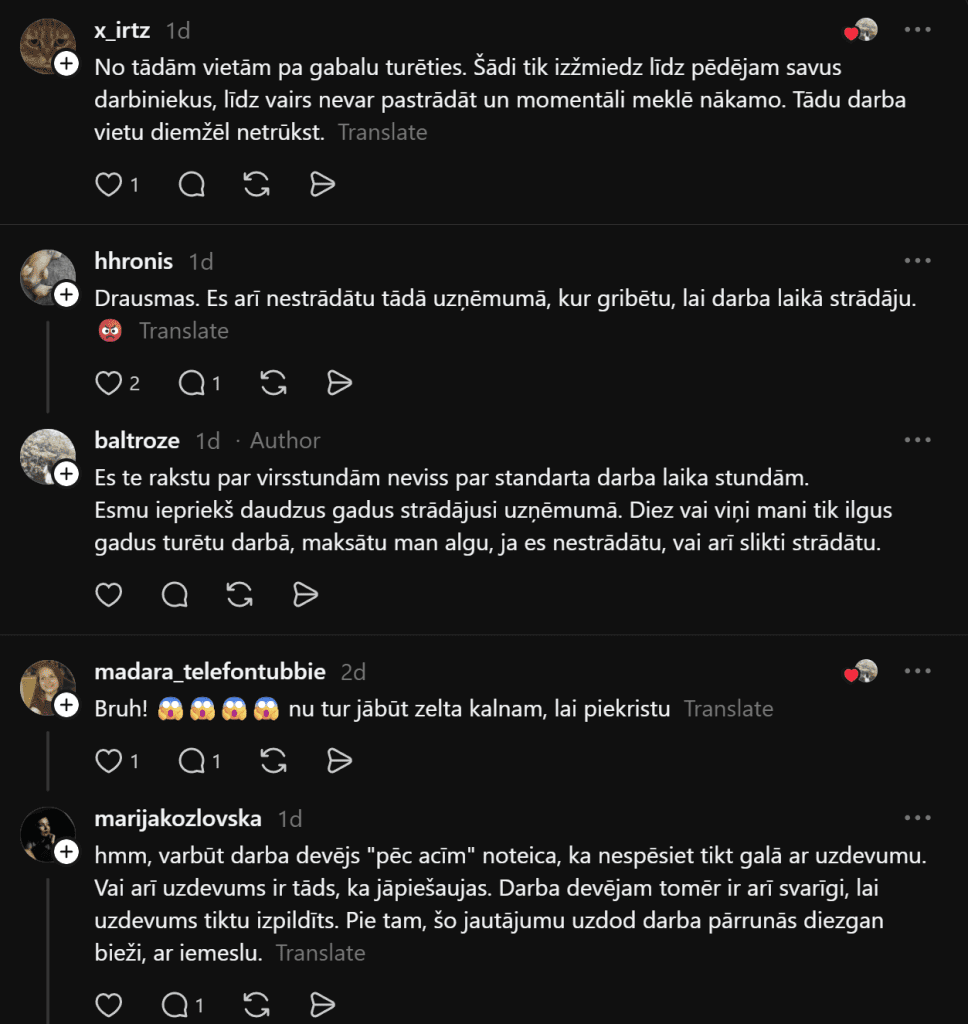The width and height of the screenshot is (968, 1024).
Task: Like baltroze's reply
Action: click(108, 595)
